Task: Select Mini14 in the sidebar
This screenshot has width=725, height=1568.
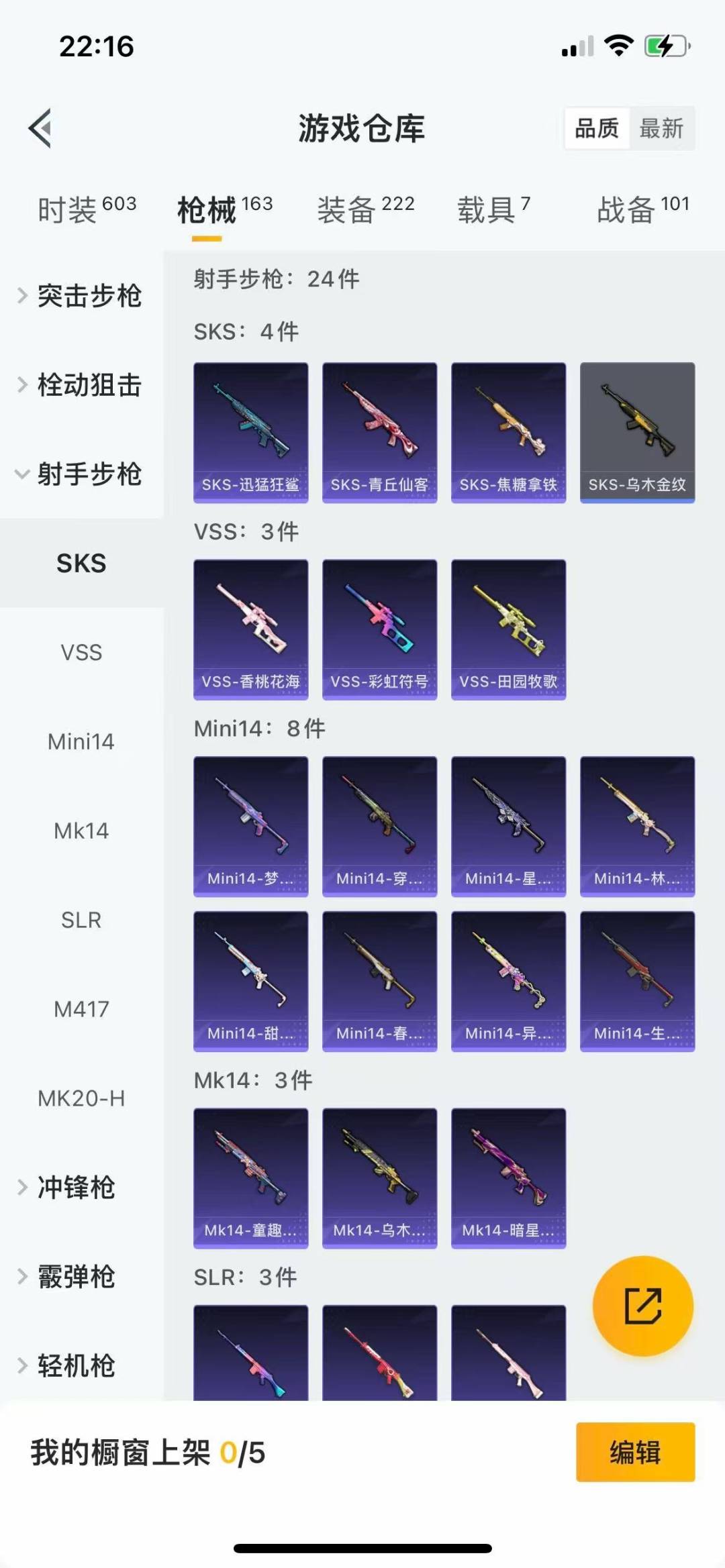Action: (81, 741)
